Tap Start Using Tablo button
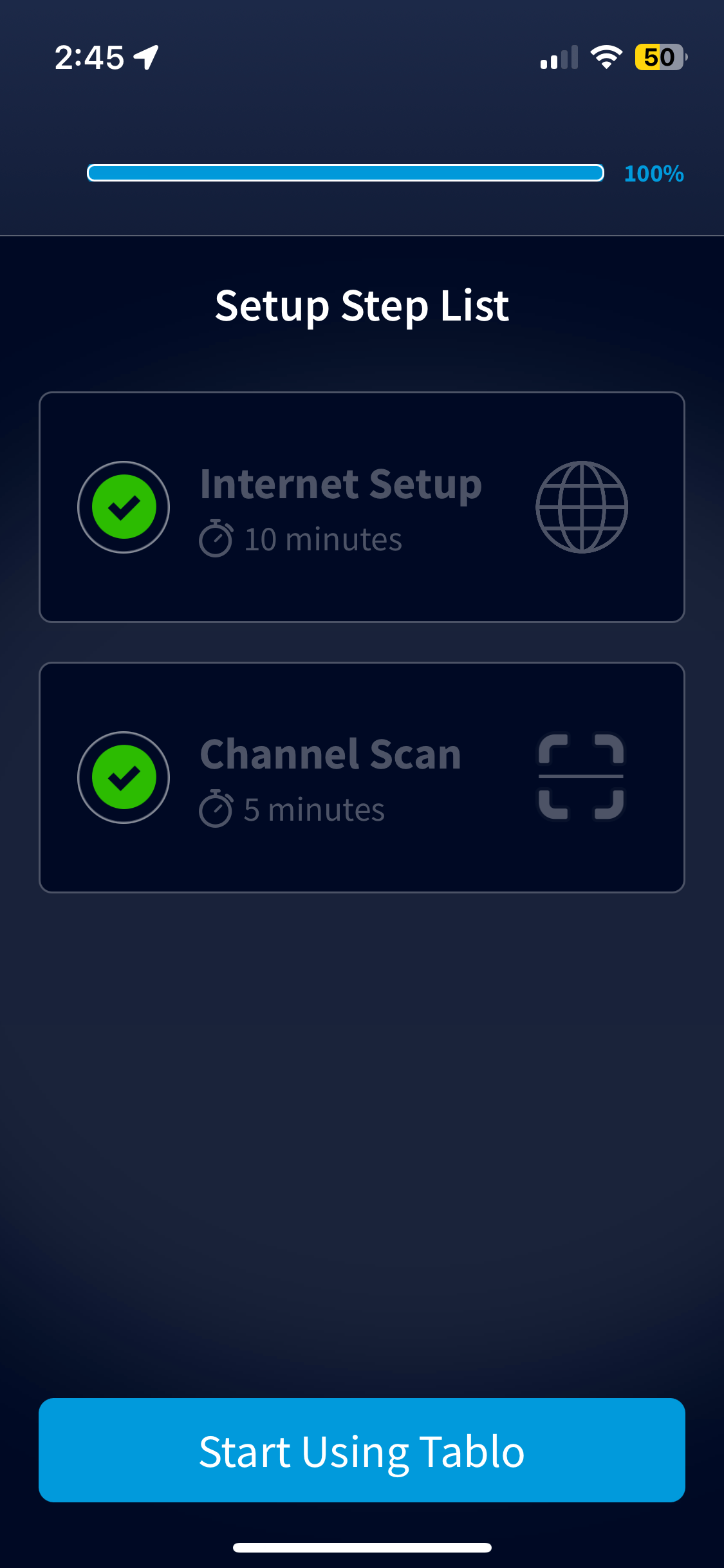This screenshot has height=1568, width=724. 362,1450
